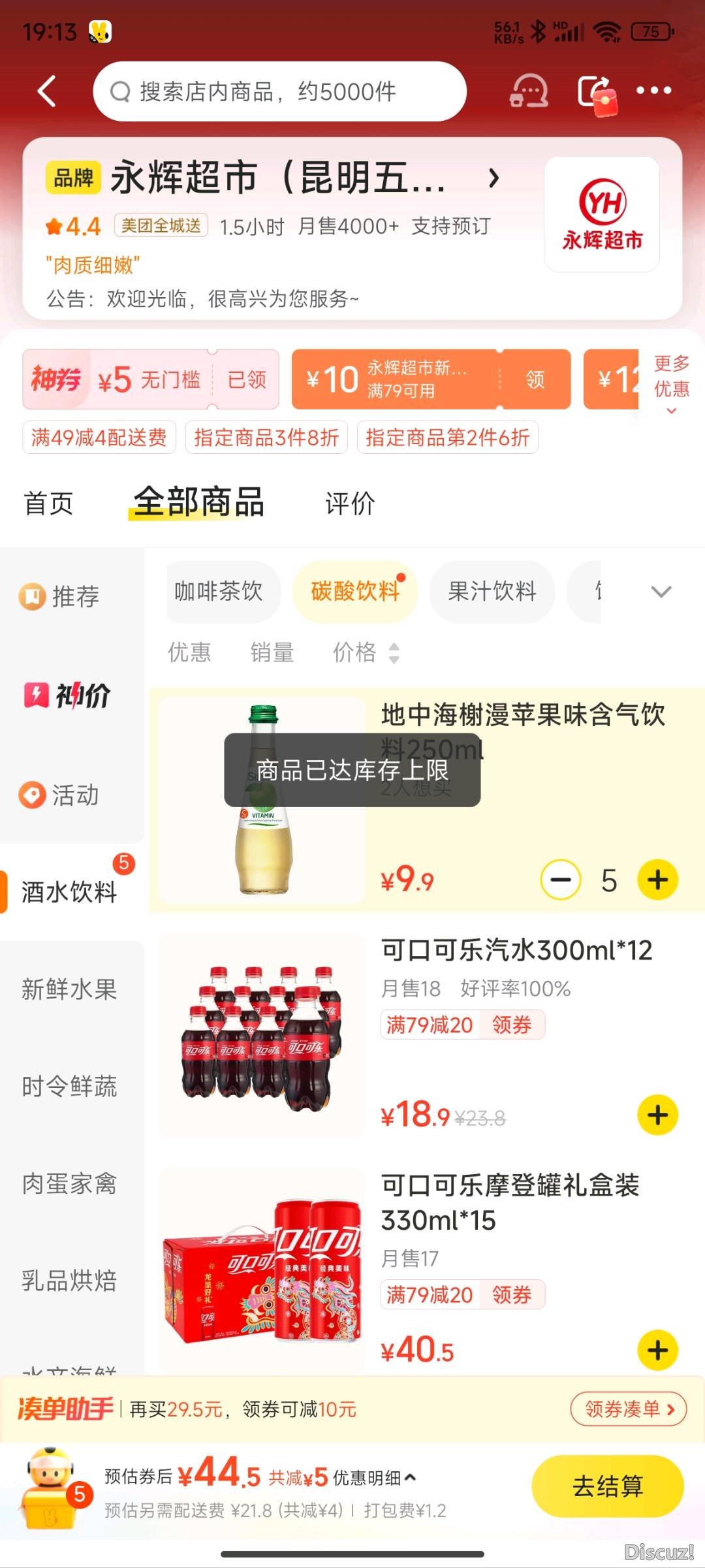Add 可口可乐摩登罐礼盒装 to cart

(x=657, y=1350)
